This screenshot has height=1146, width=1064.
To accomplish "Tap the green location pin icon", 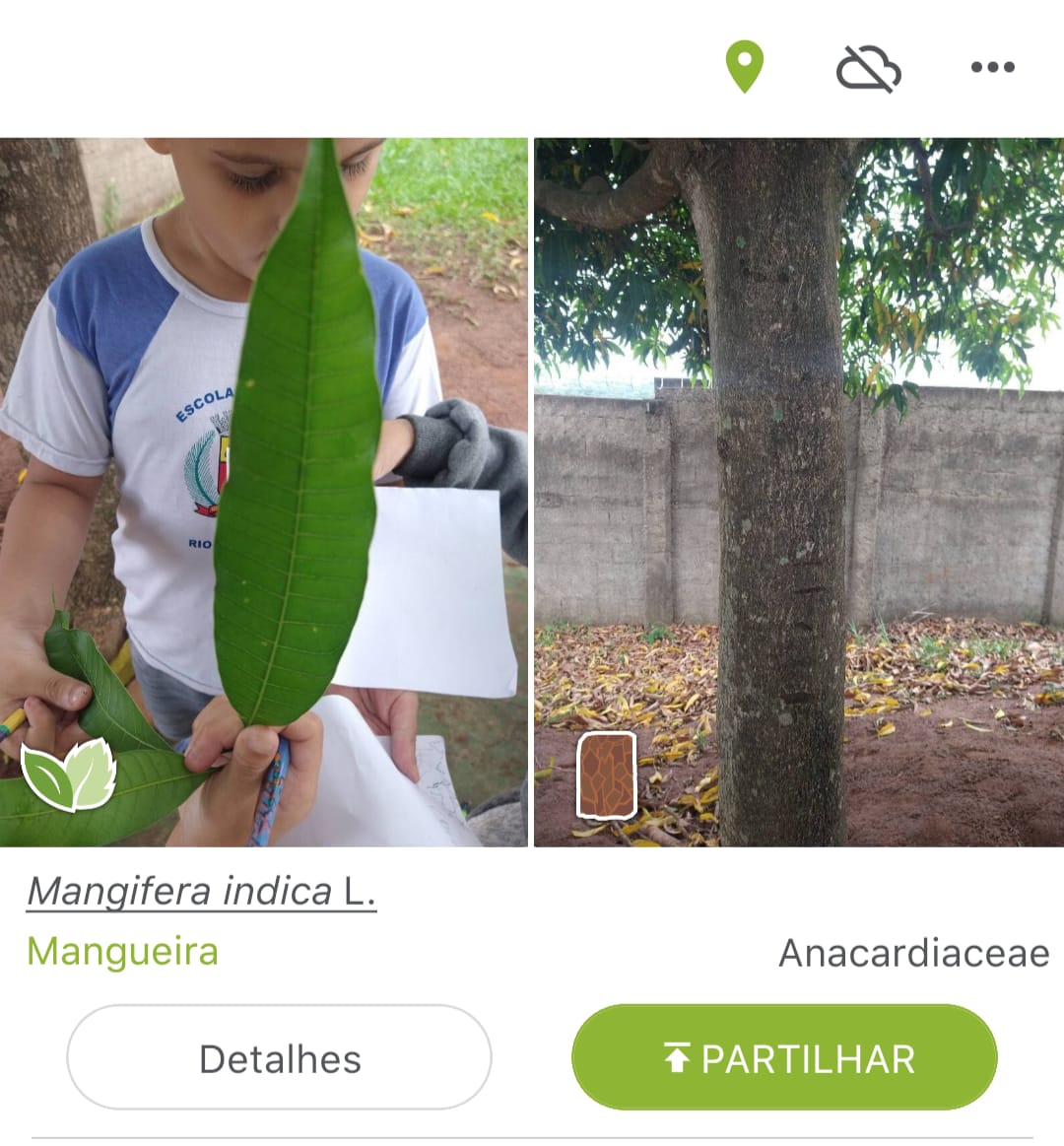I will [x=745, y=66].
